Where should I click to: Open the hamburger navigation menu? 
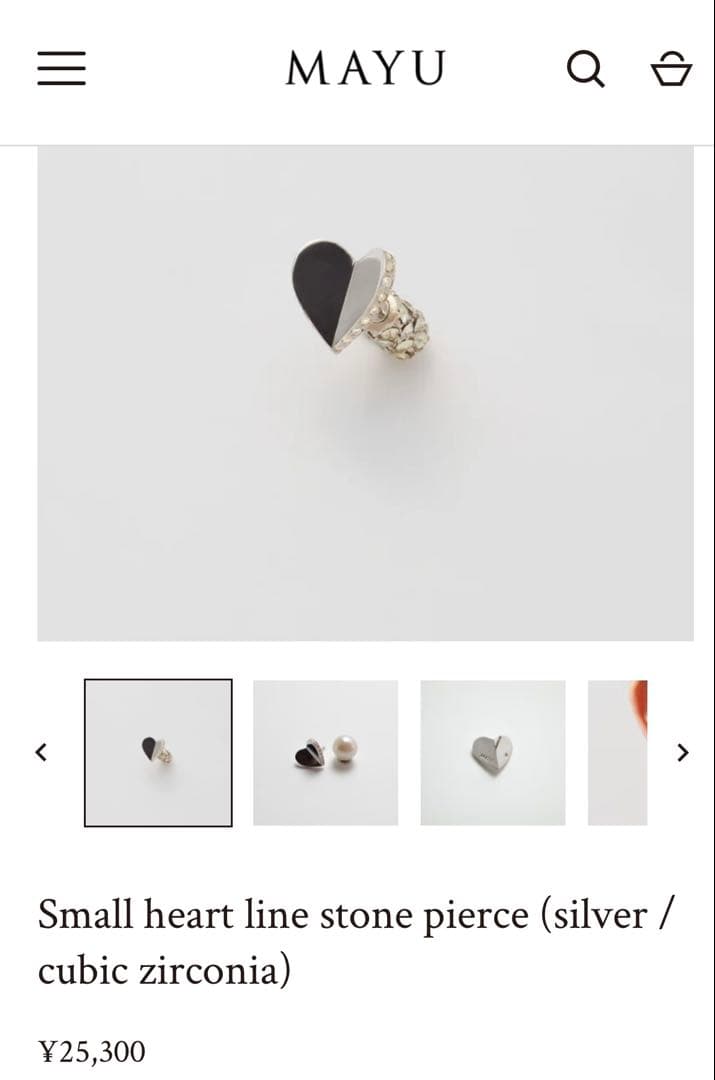(61, 69)
